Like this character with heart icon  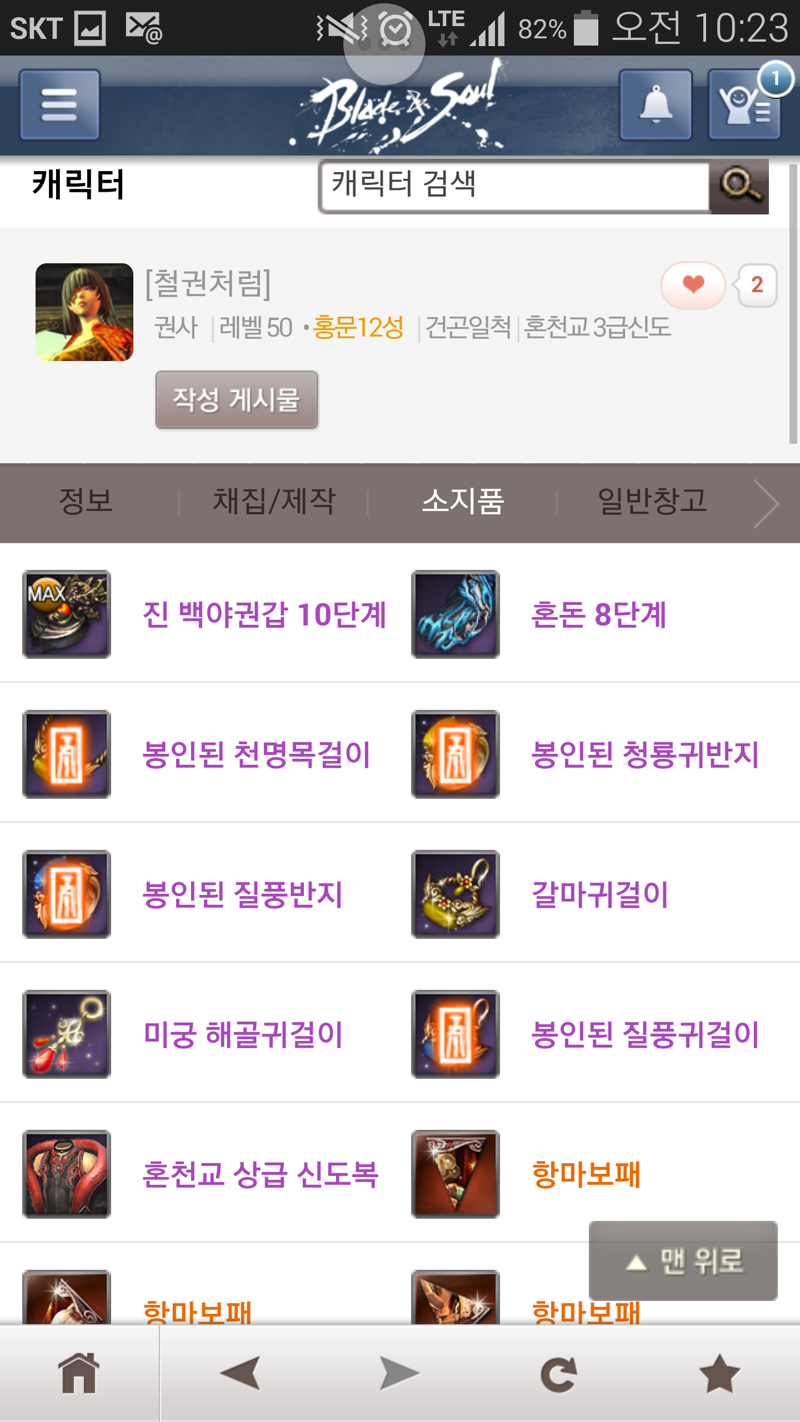(x=693, y=286)
